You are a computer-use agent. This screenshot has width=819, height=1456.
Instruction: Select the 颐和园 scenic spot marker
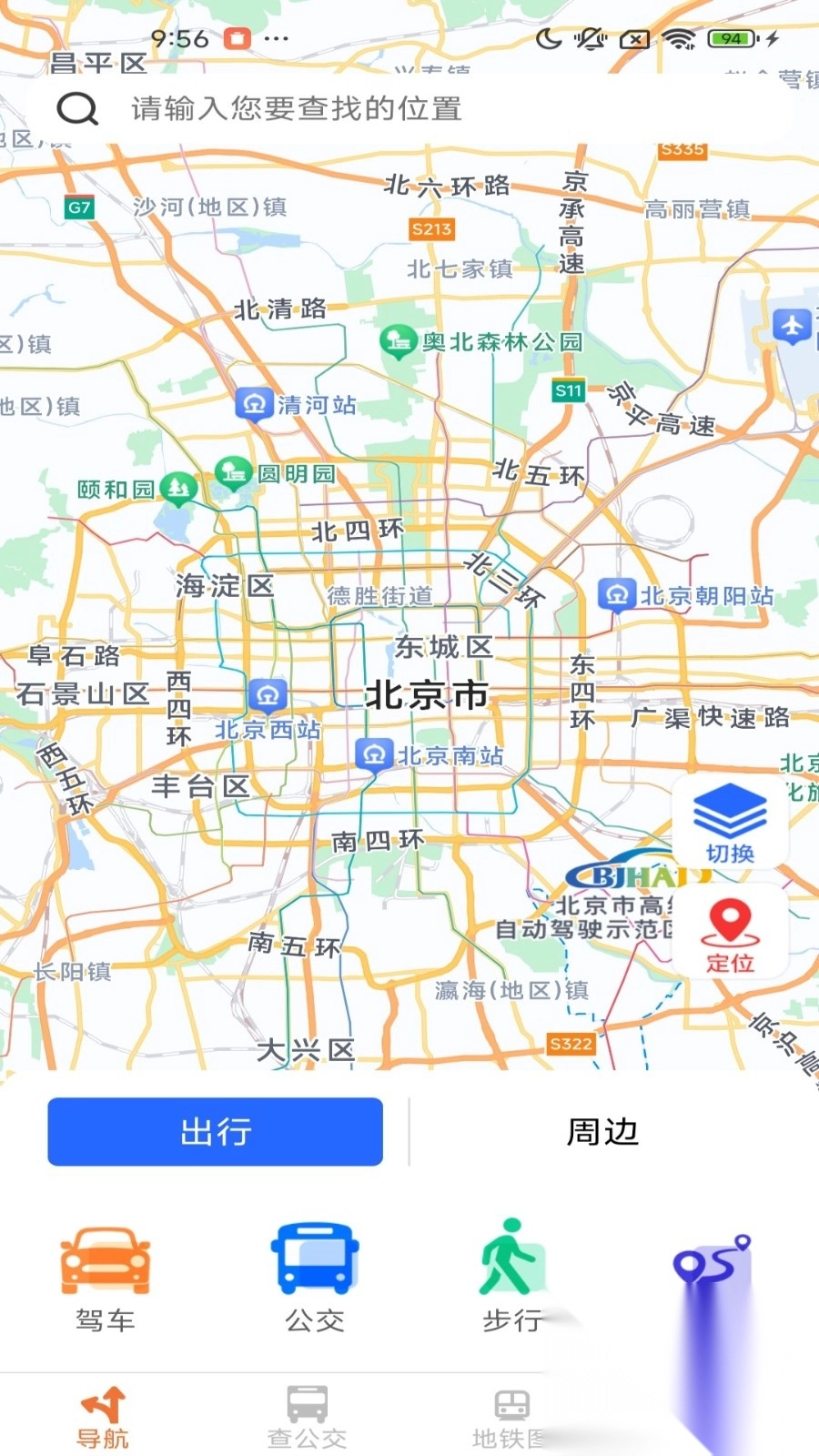[177, 489]
